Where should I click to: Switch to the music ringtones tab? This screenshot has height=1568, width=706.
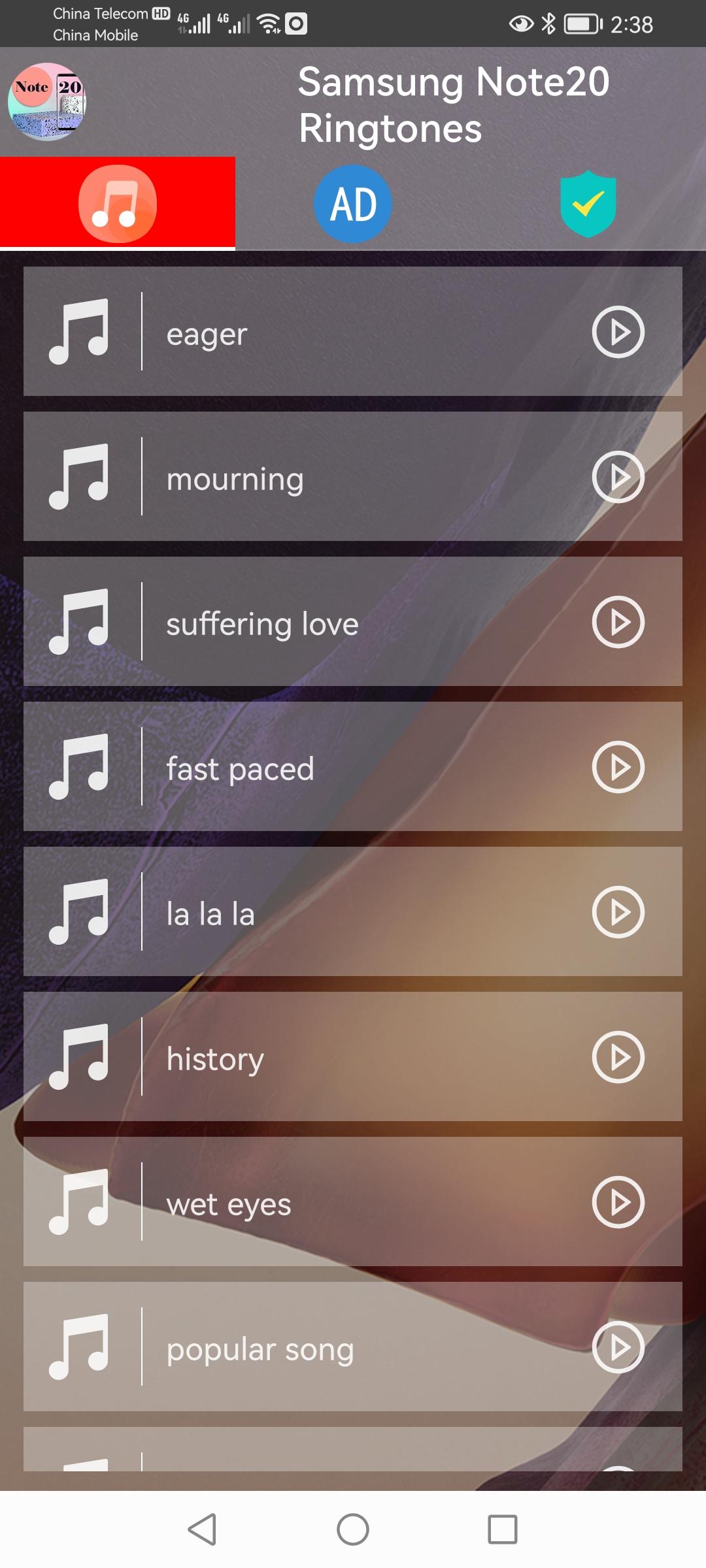(118, 204)
